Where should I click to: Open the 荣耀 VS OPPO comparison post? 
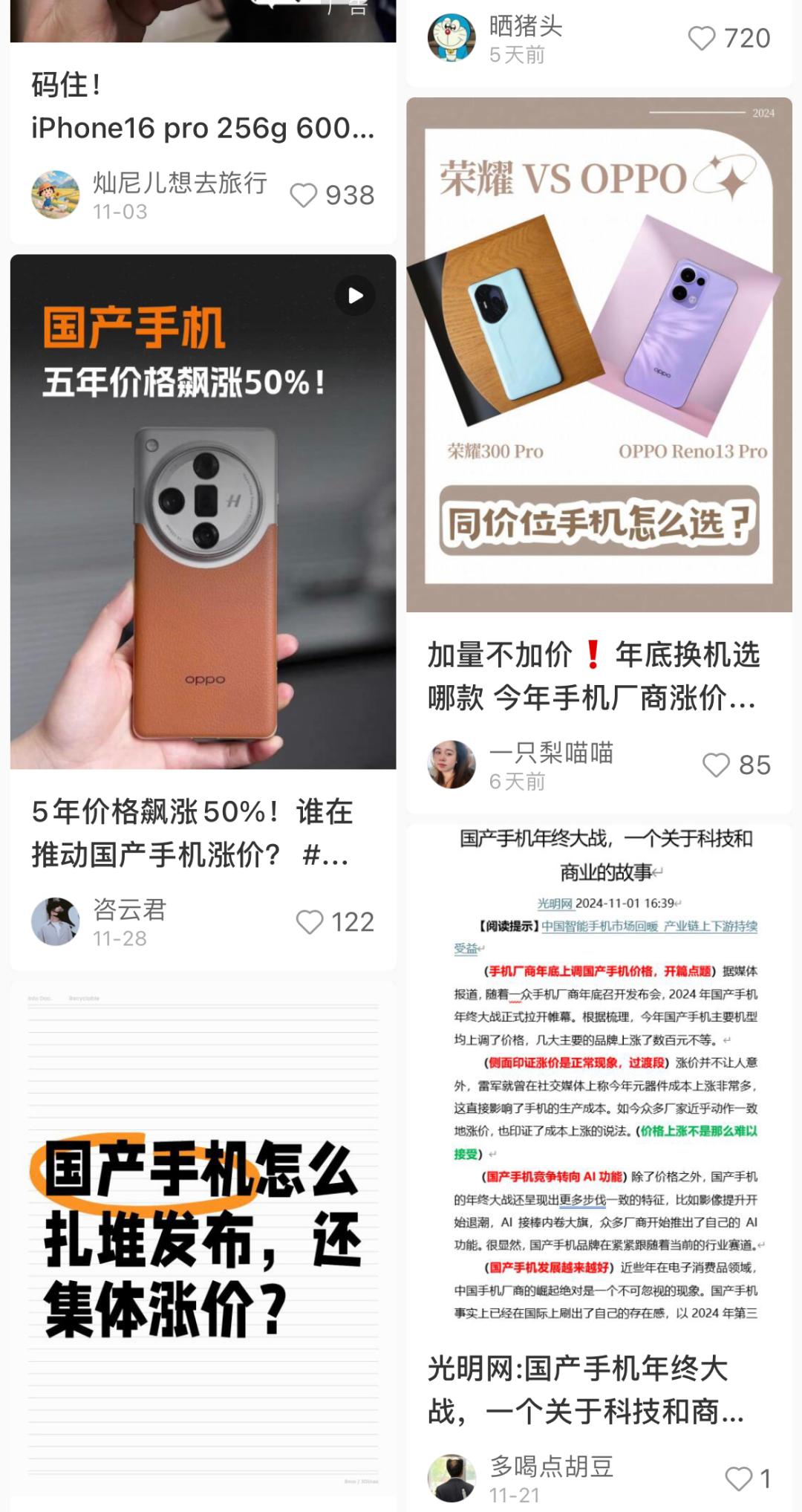[599, 355]
